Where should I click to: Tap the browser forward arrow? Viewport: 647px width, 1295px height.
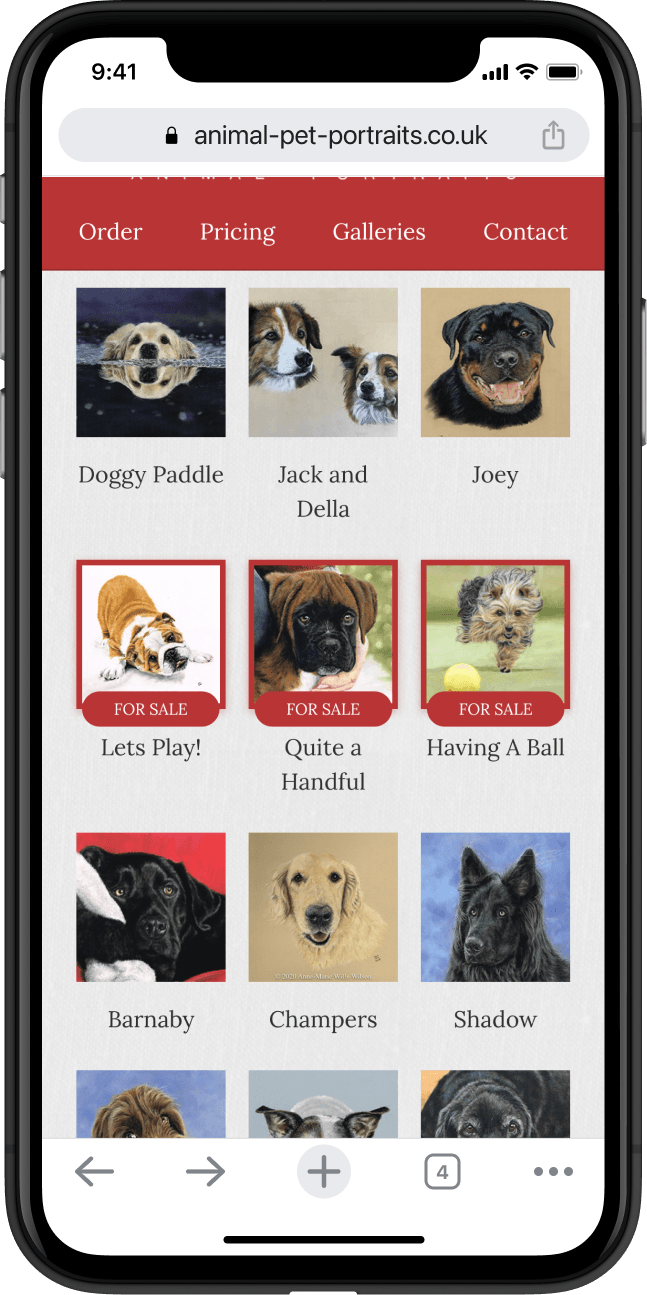coord(205,1172)
